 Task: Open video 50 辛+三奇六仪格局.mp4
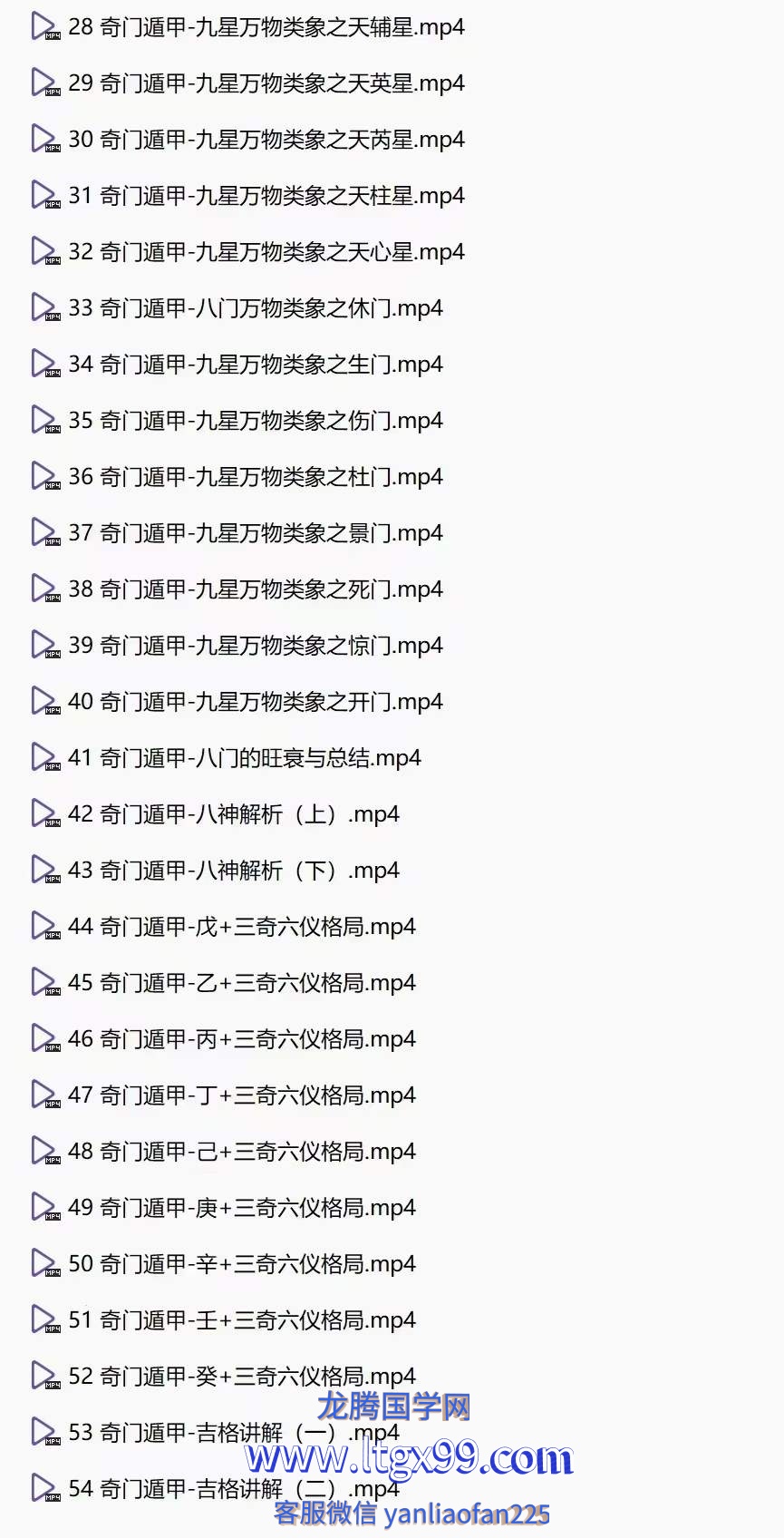tap(223, 1264)
